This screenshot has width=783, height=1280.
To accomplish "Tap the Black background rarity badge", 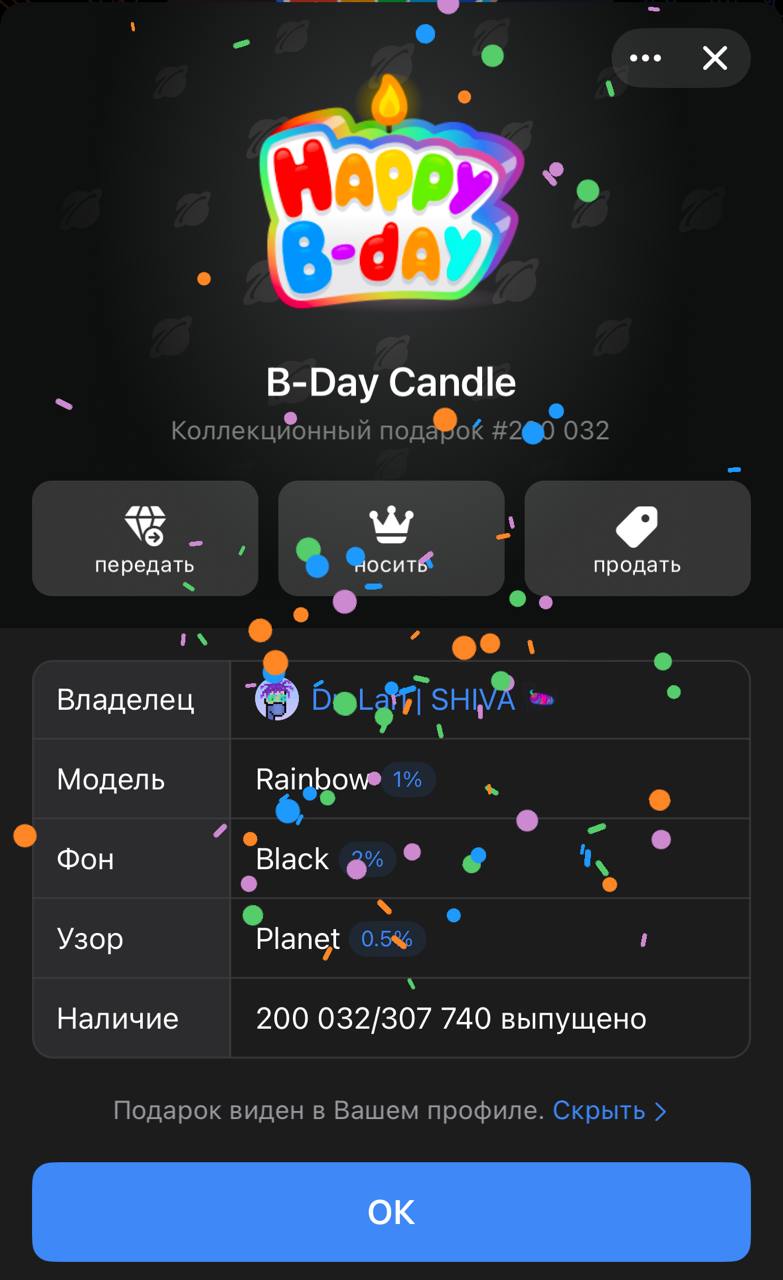I will [x=367, y=859].
